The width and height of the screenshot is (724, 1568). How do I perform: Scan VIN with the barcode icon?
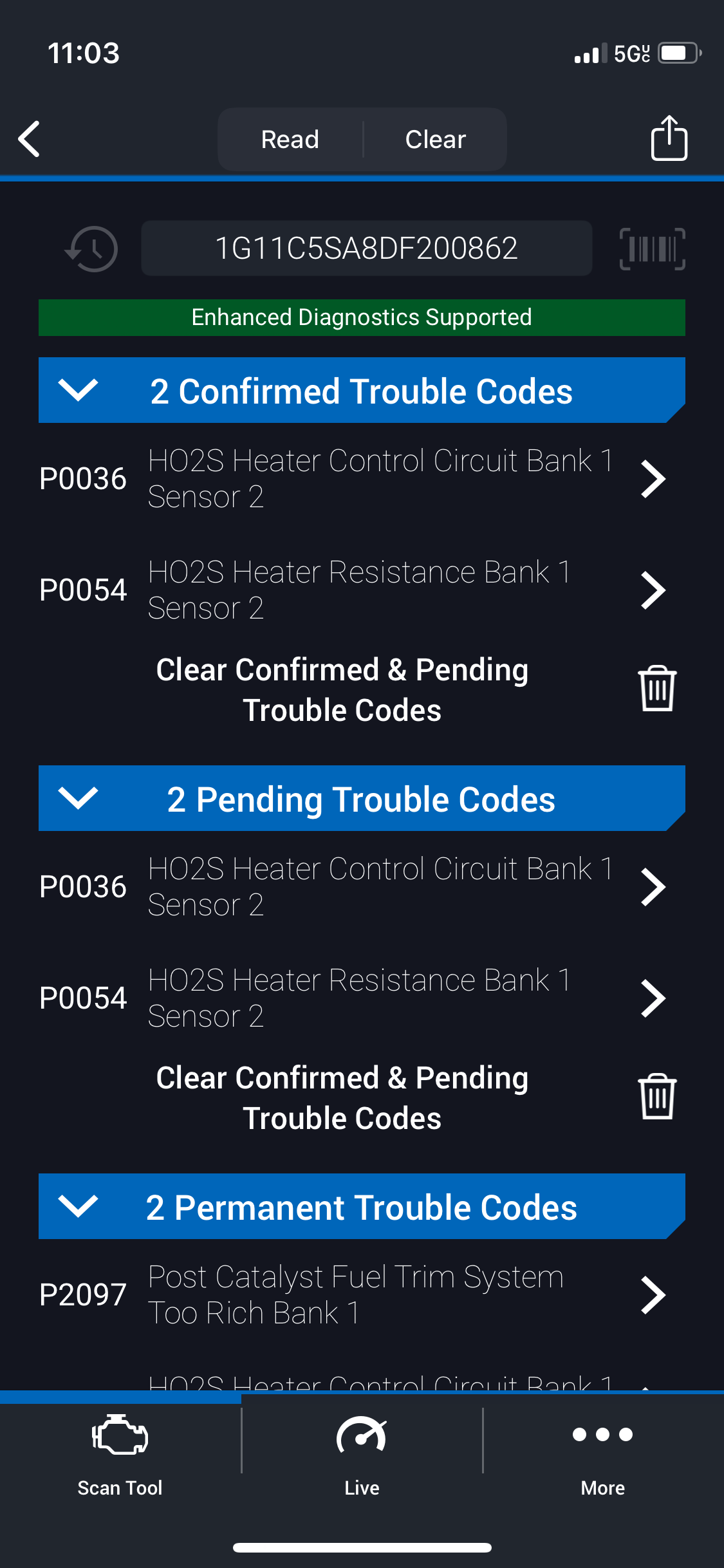pos(652,248)
